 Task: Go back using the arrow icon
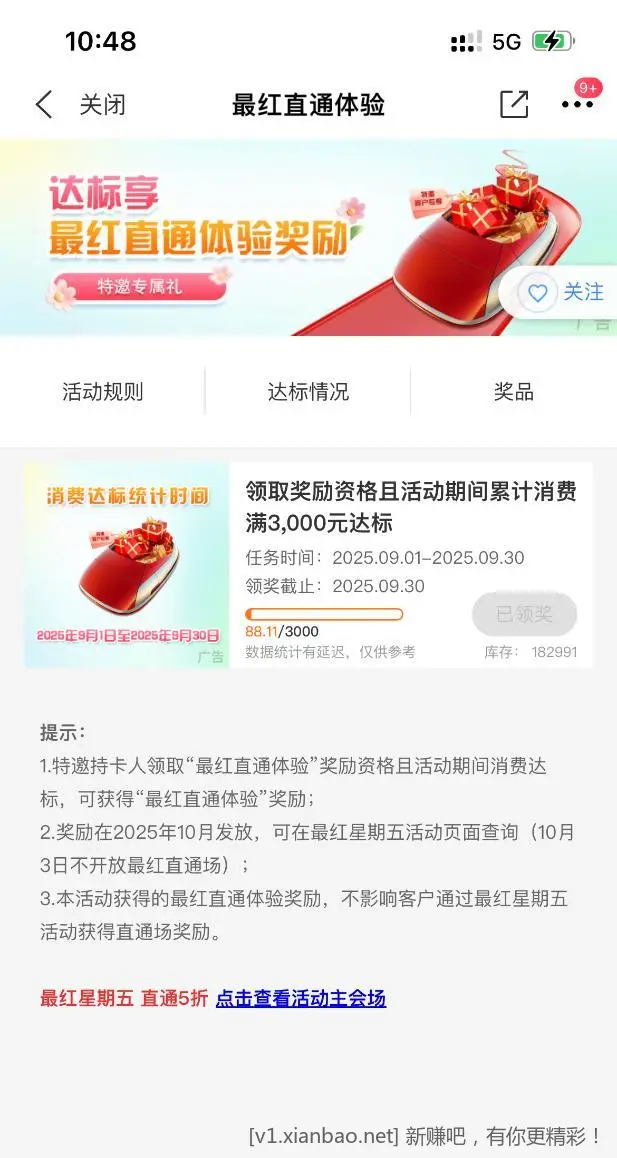pos(43,104)
